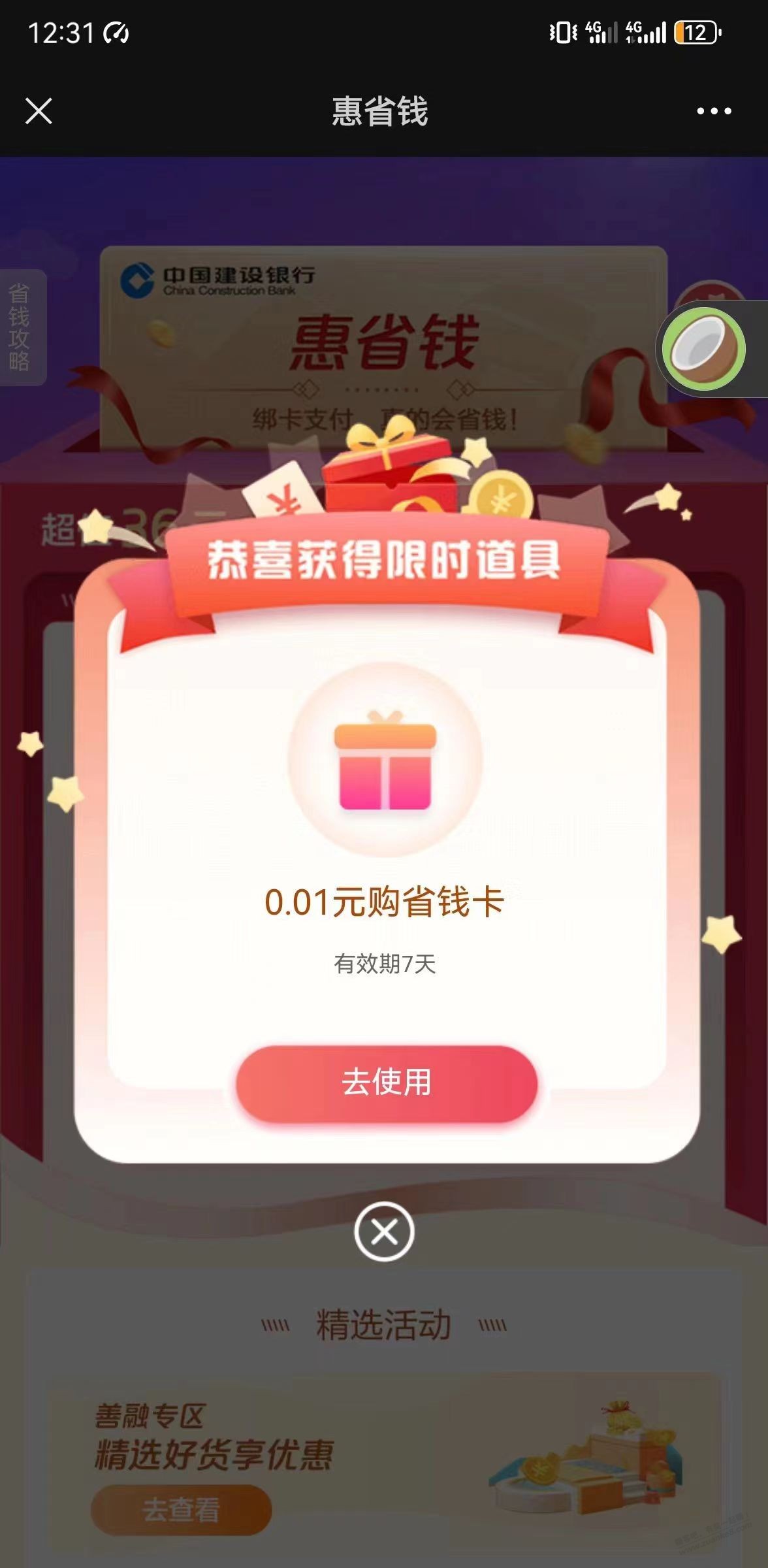The image size is (768, 1568).
Task: Open the three-dot more options menu
Action: coord(714,111)
